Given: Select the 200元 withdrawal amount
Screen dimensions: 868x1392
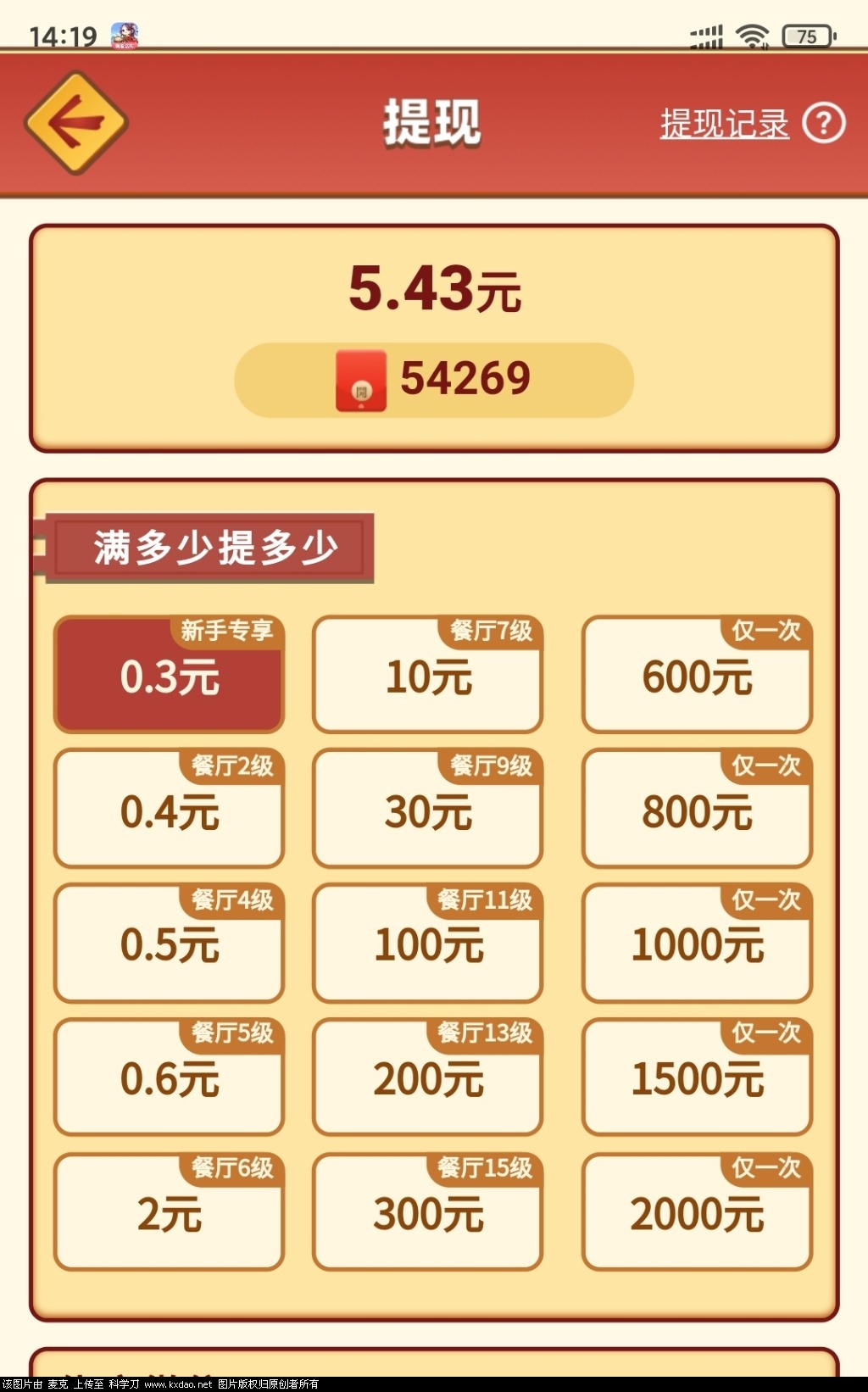Looking at the screenshot, I should pyautogui.click(x=427, y=1077).
